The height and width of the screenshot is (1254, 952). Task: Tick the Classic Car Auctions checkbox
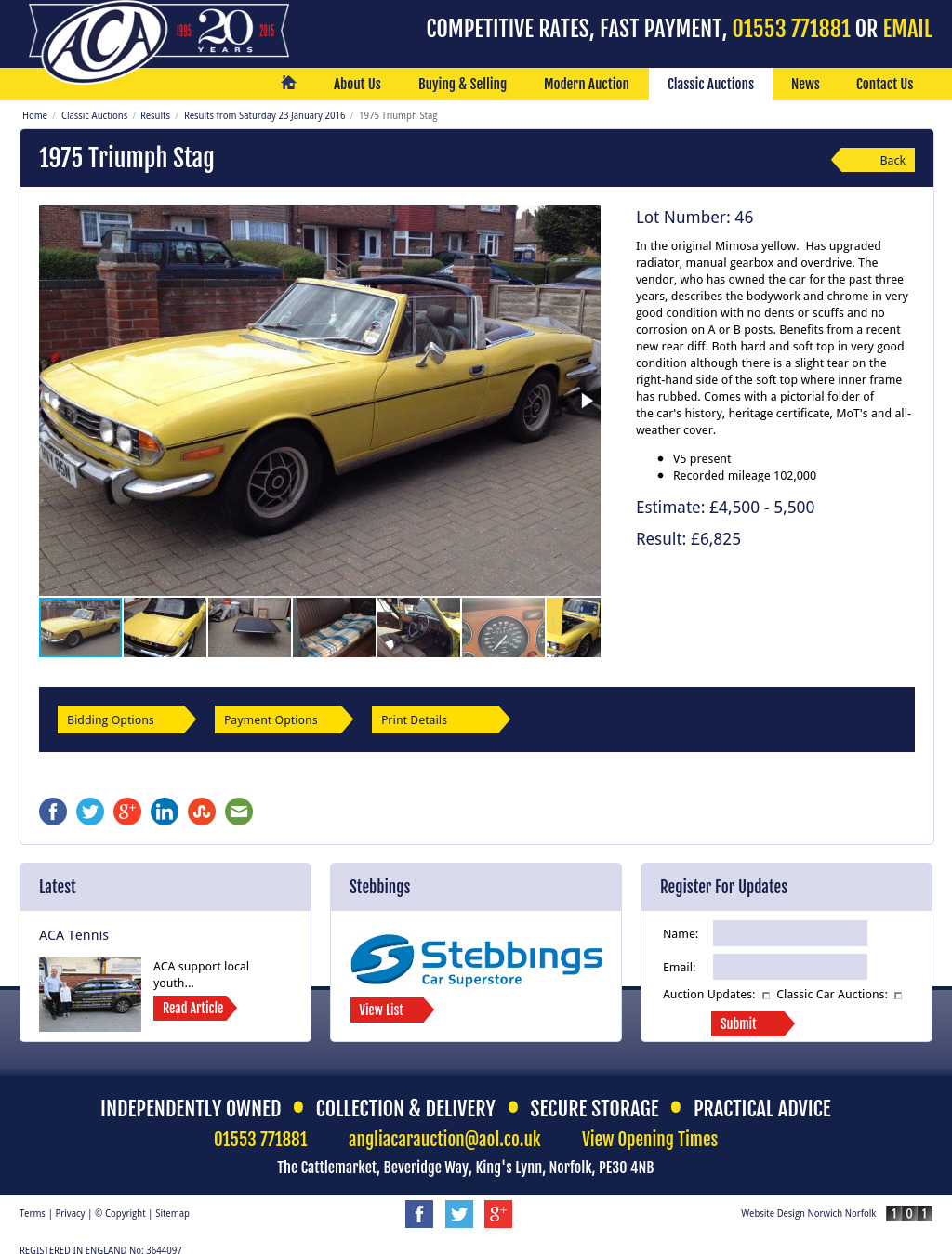tap(898, 996)
